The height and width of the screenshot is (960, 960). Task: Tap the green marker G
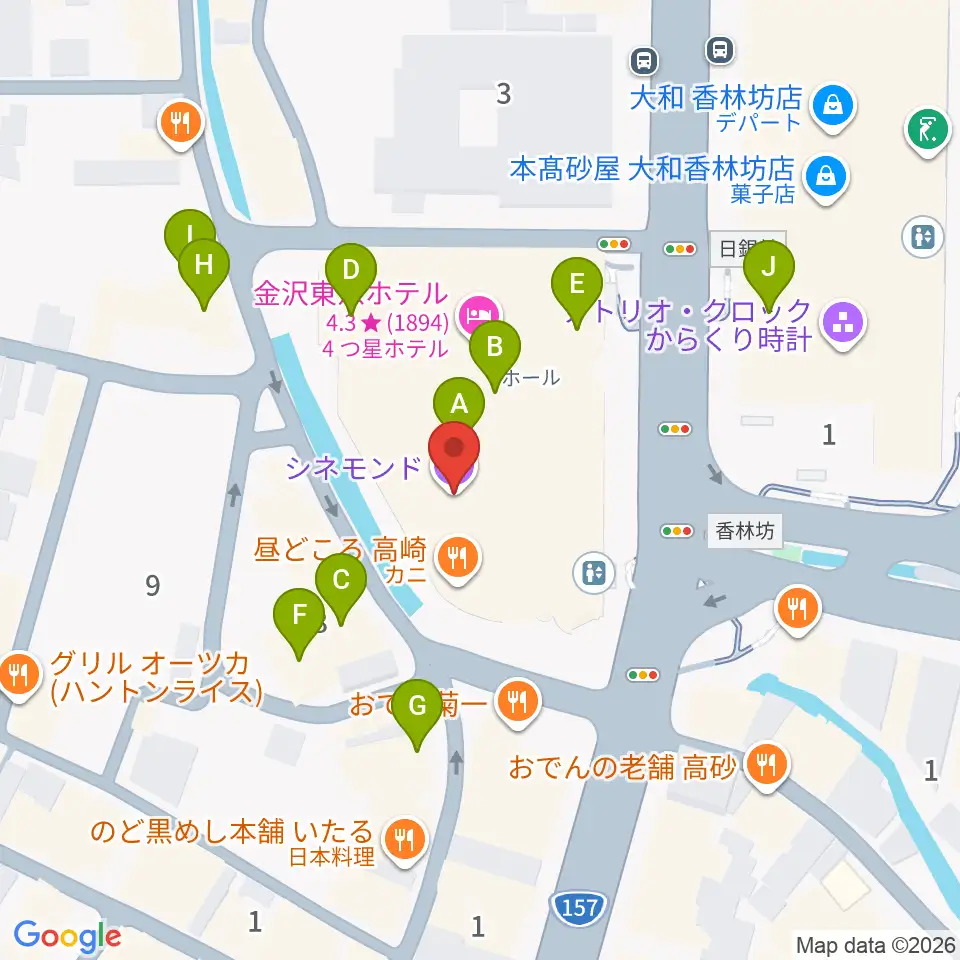coord(417,707)
